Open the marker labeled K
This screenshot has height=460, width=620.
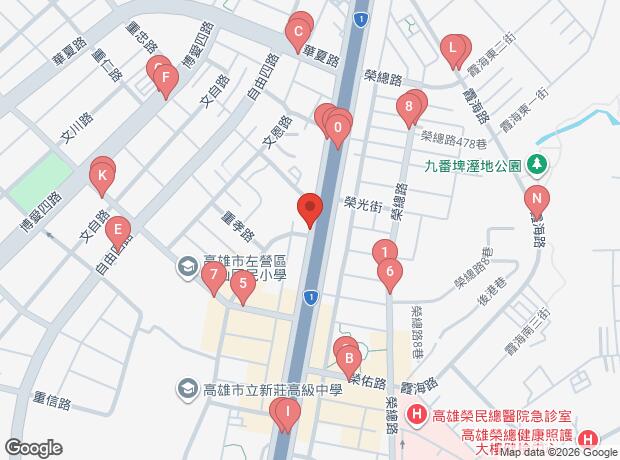[102, 179]
